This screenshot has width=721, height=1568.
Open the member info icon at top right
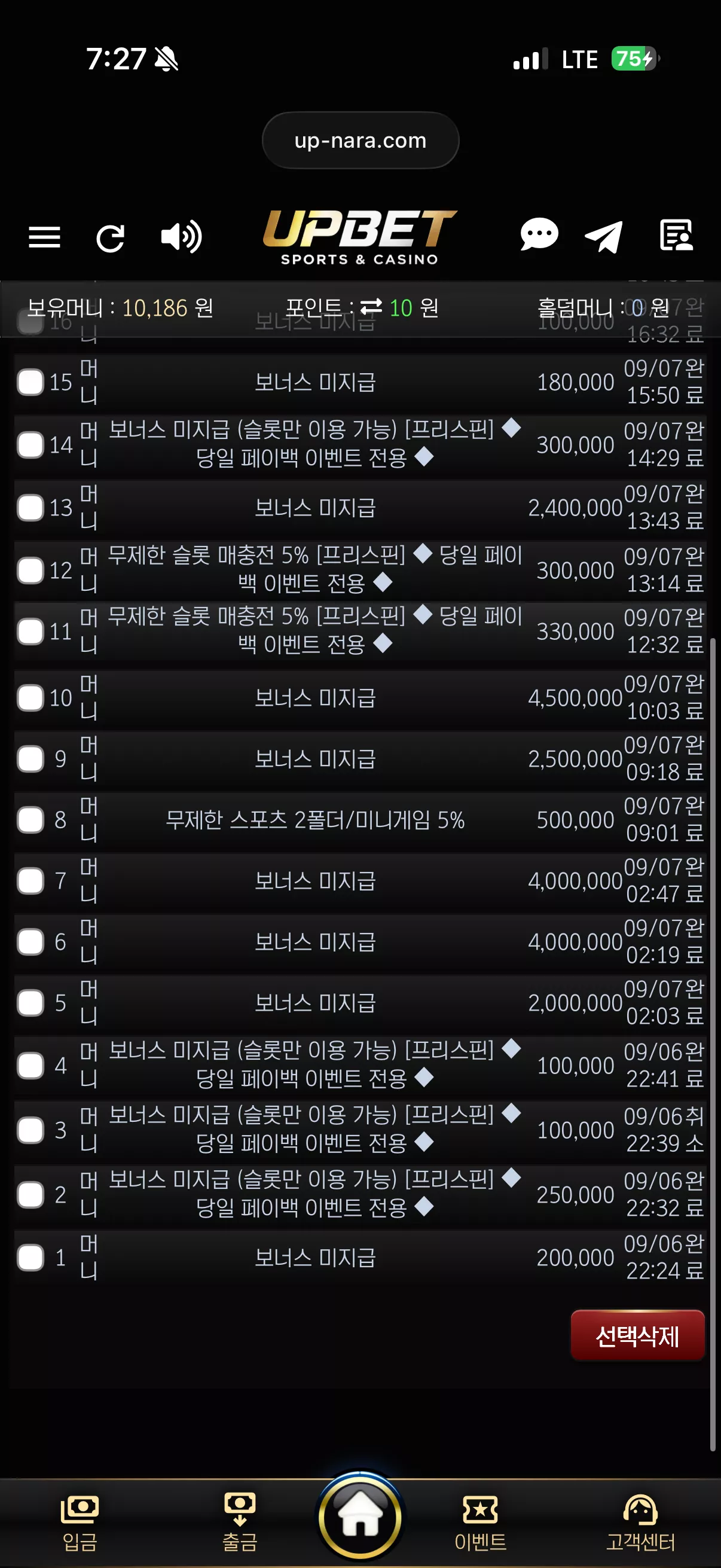677,235
